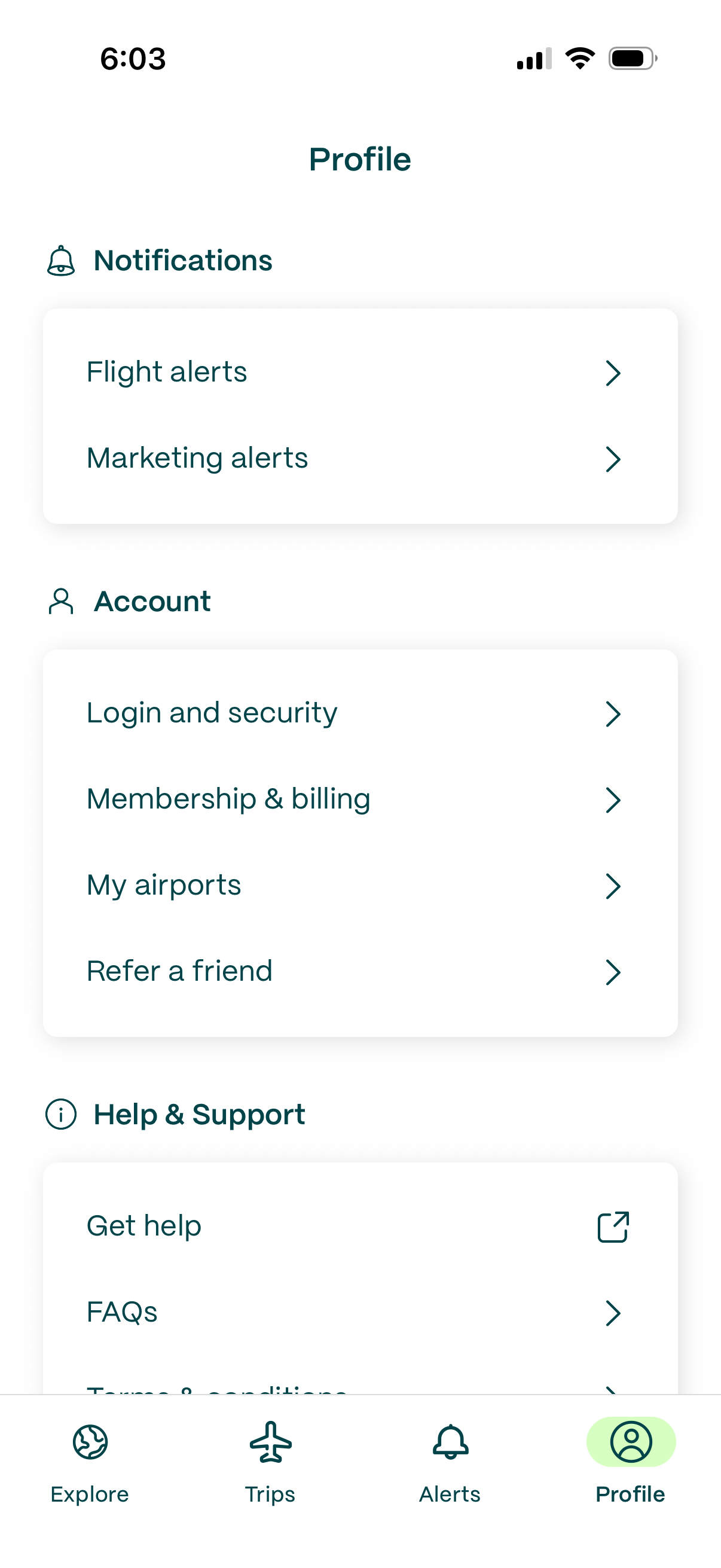
Task: Switch to the Alerts tab
Action: pos(450,1473)
